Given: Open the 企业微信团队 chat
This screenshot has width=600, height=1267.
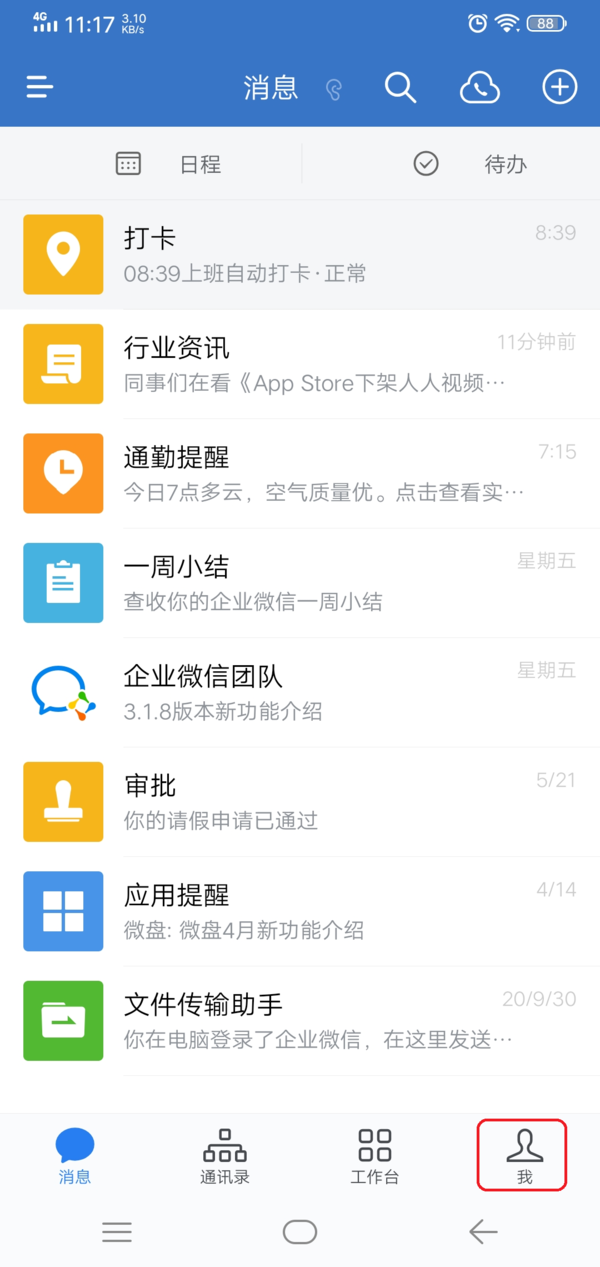Looking at the screenshot, I should [300, 692].
